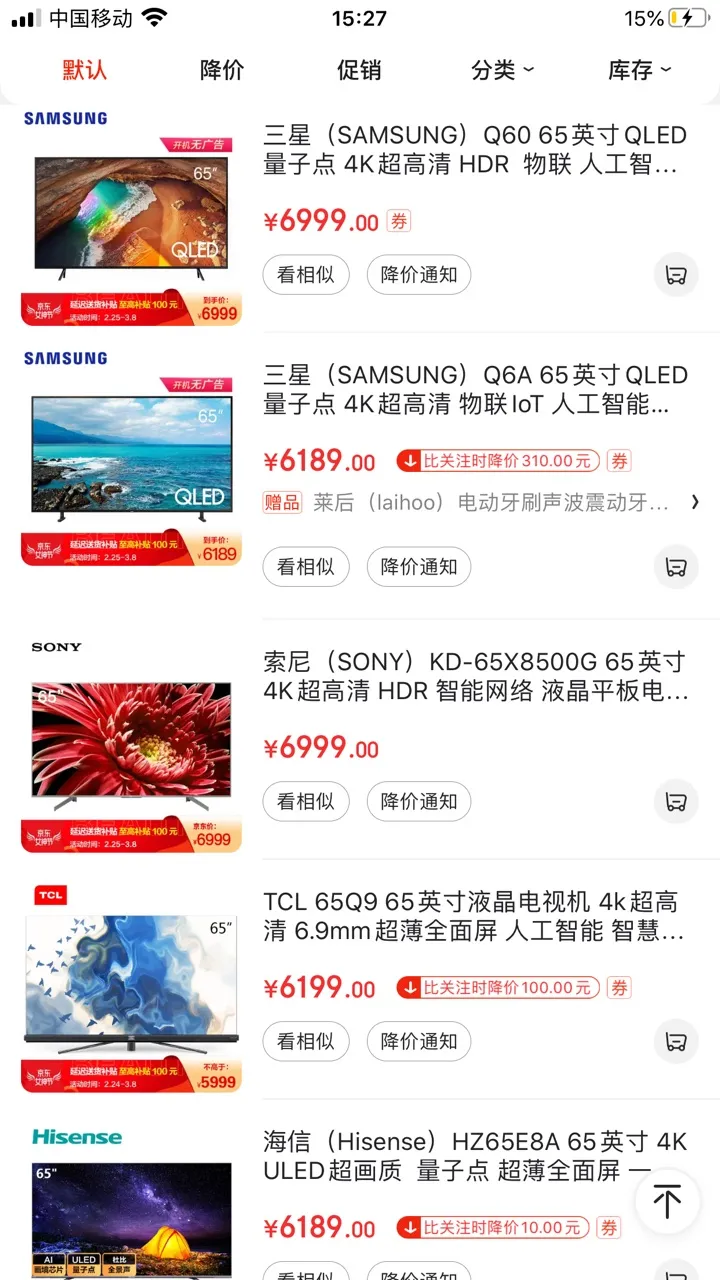Tap 降价通知 for Samsung Q60
Screen dimensions: 720x1280
click(x=419, y=275)
